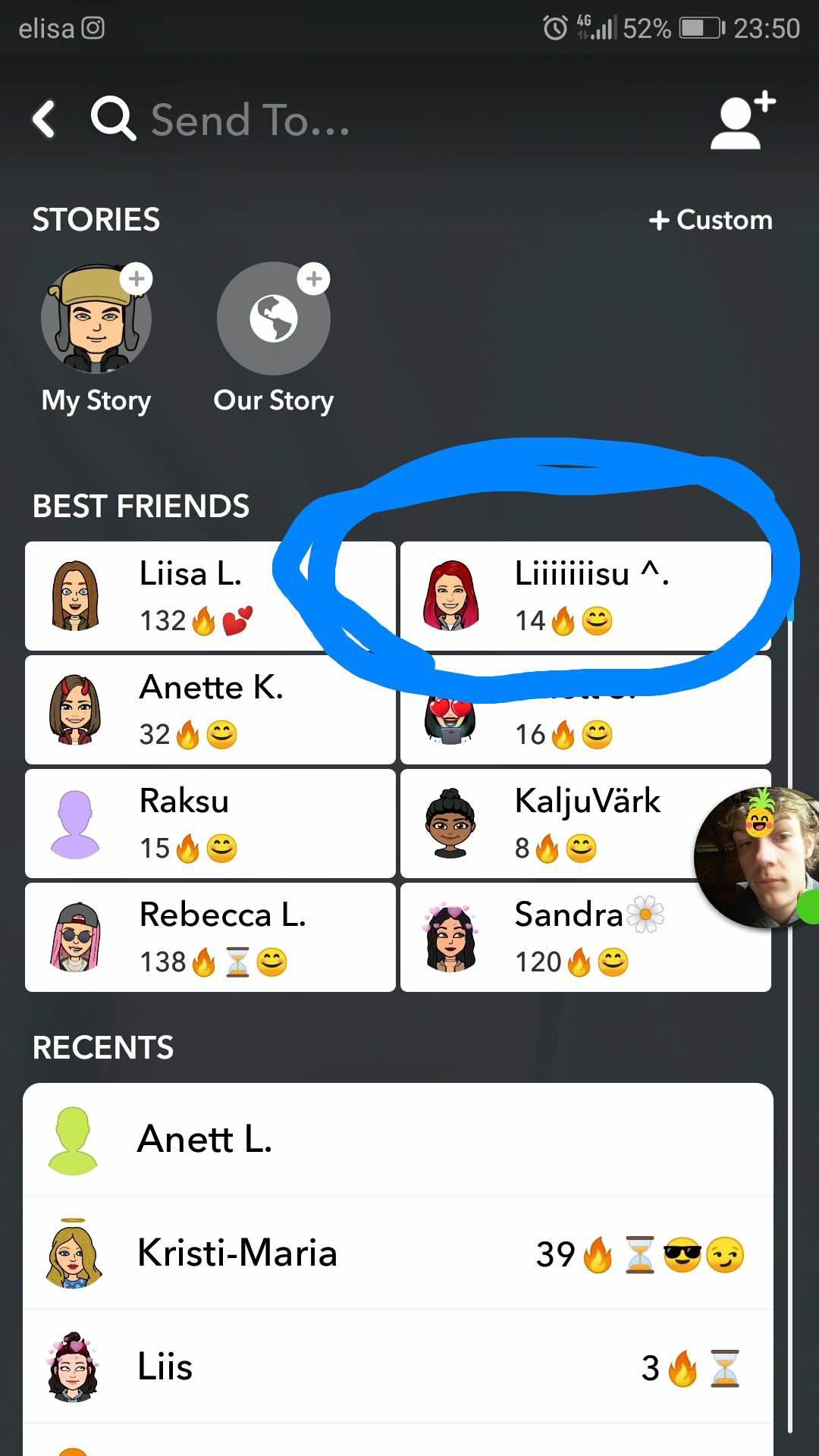This screenshot has width=819, height=1456.
Task: Select Anett L. in Recents
Action: coord(398,1140)
